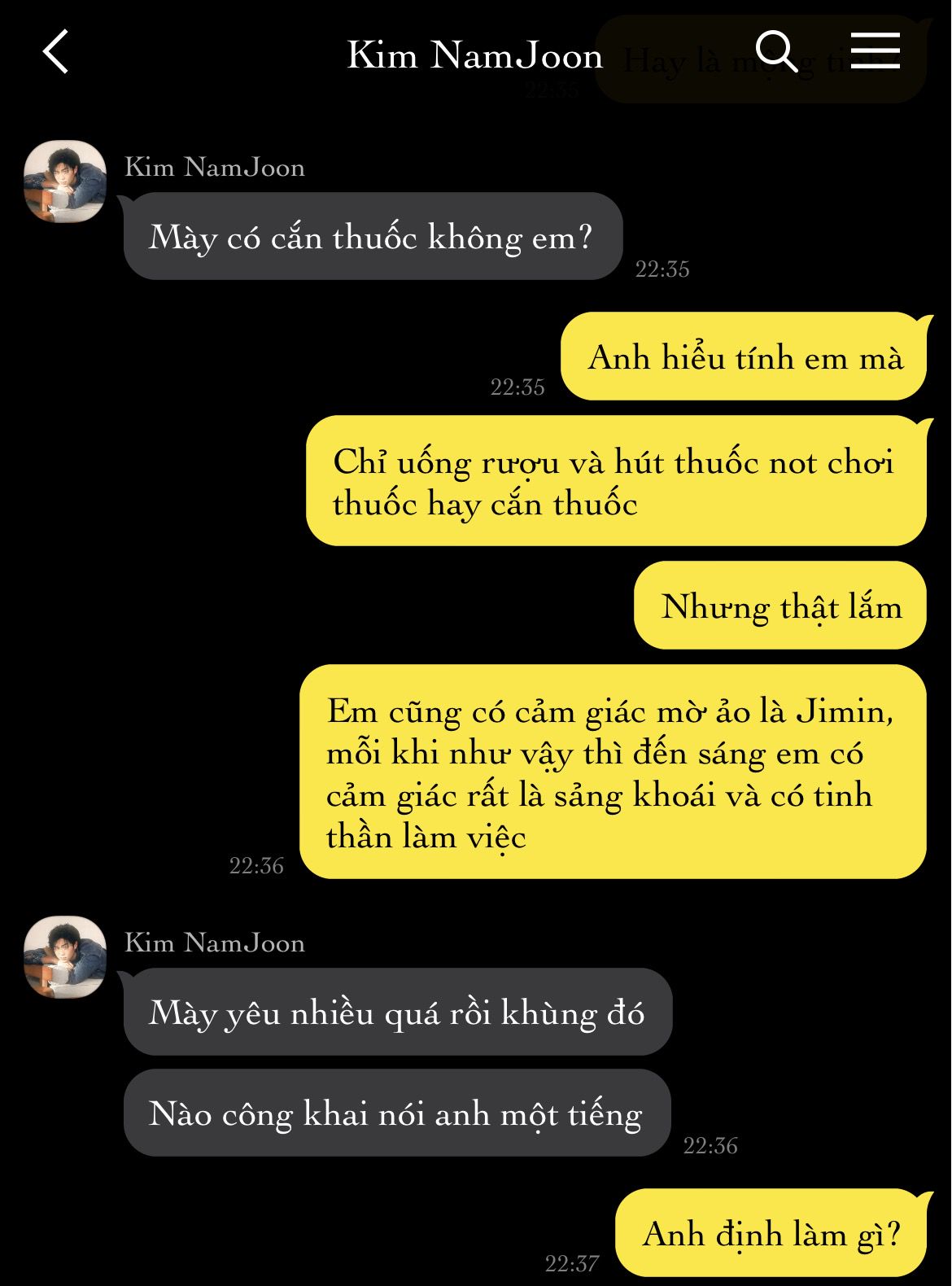Go back from the Kim NamJoon chat
Screen dimensions: 952x1286
pos(55,52)
